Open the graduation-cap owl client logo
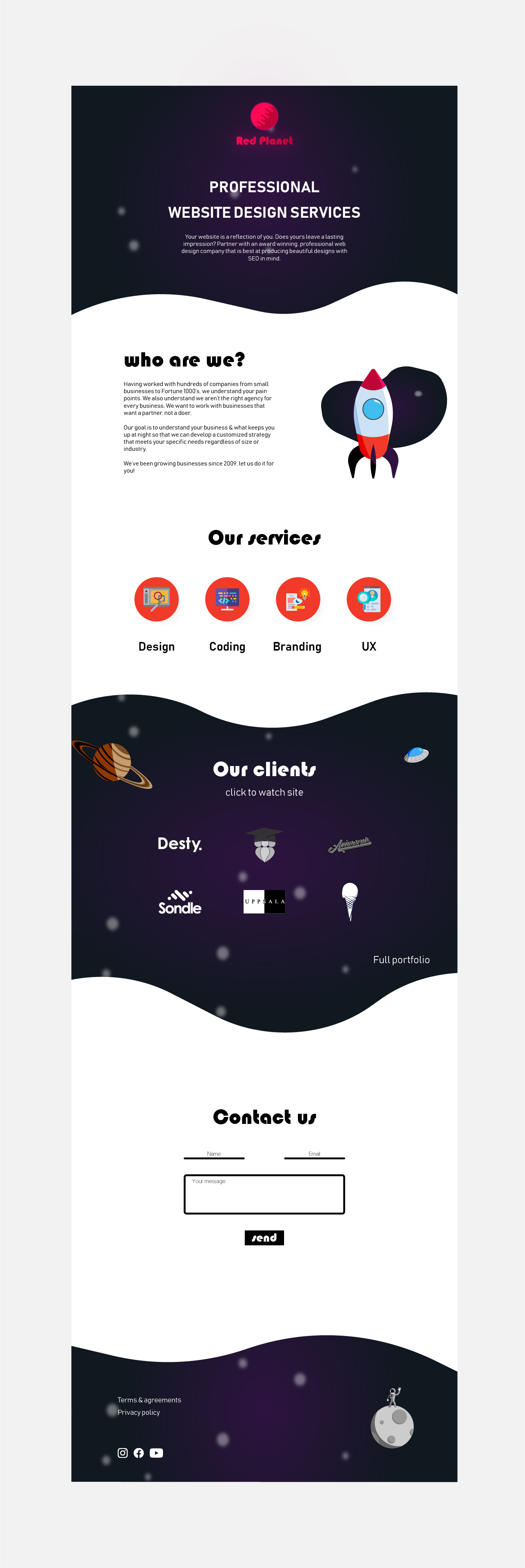This screenshot has height=1568, width=525. tap(264, 844)
